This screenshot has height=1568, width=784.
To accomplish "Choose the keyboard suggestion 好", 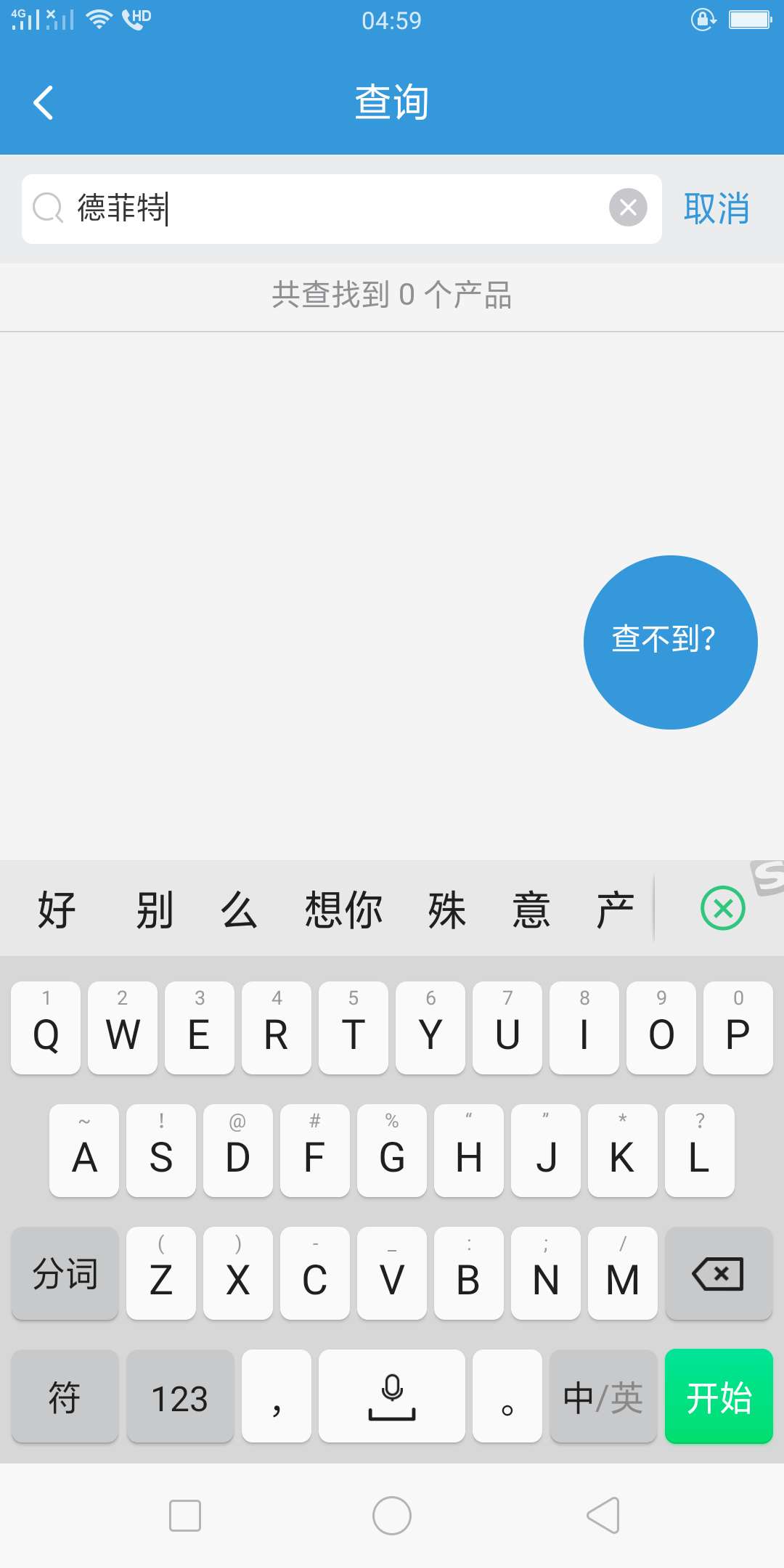I will click(x=57, y=910).
